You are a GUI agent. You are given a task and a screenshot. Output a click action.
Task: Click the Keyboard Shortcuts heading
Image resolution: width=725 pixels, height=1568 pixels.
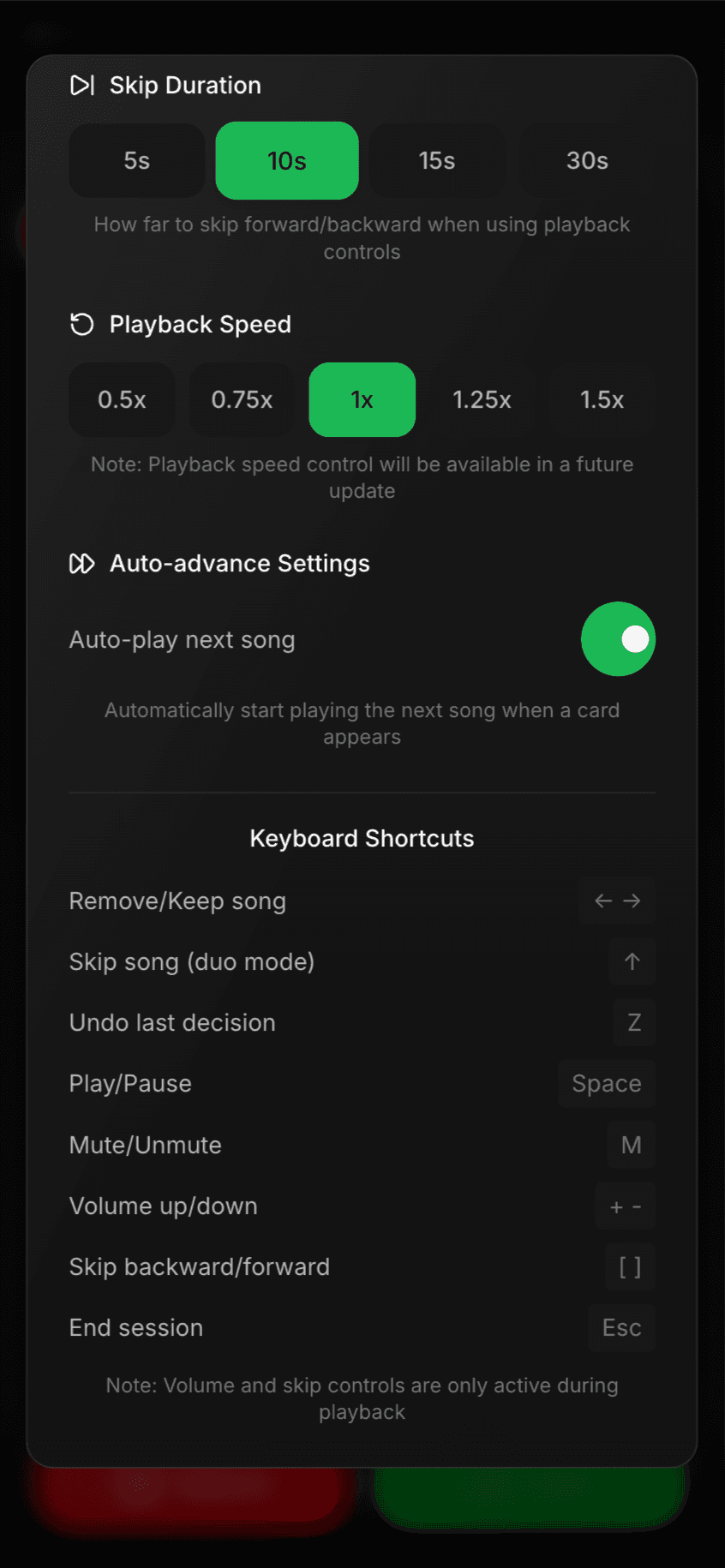[x=362, y=838]
